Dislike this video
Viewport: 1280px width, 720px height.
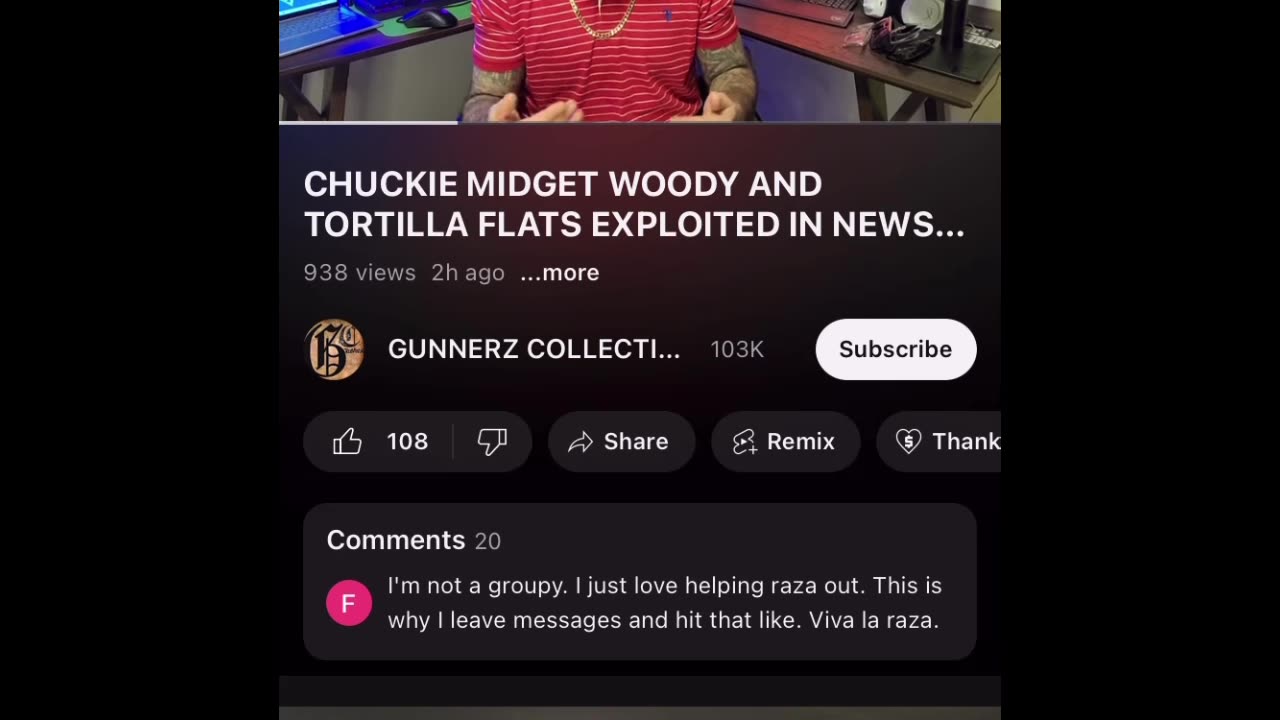point(492,441)
